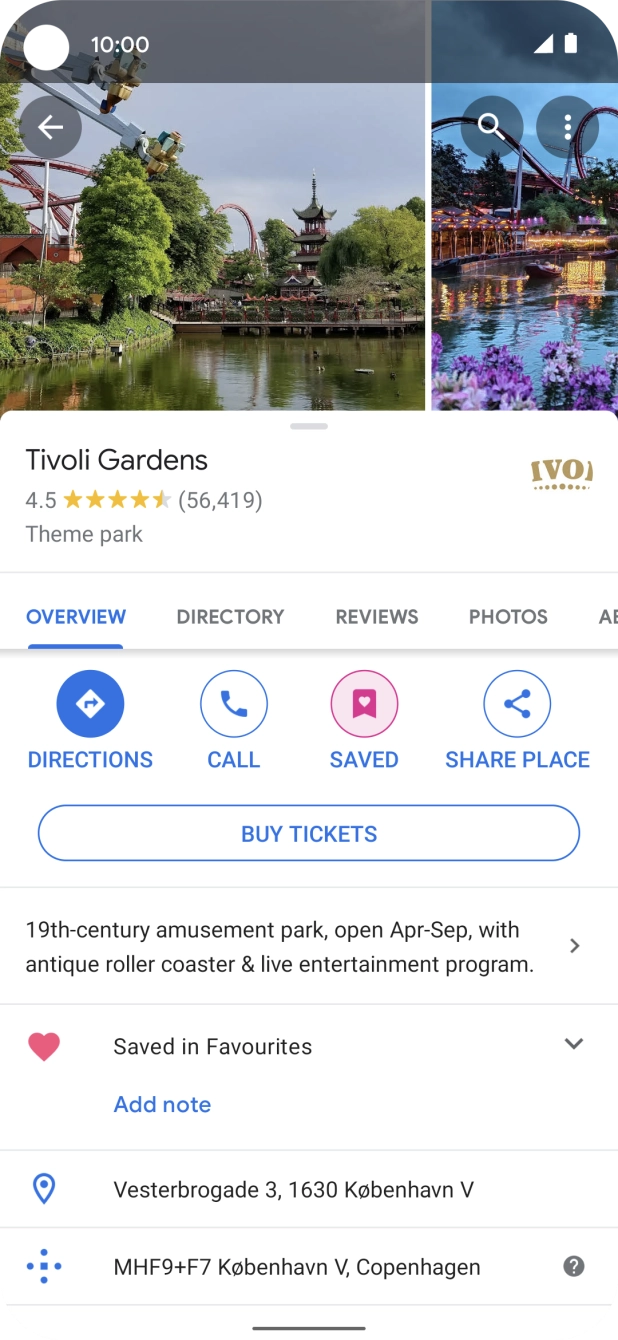Switch to the Reviews tab
This screenshot has width=618, height=1340.
(377, 617)
